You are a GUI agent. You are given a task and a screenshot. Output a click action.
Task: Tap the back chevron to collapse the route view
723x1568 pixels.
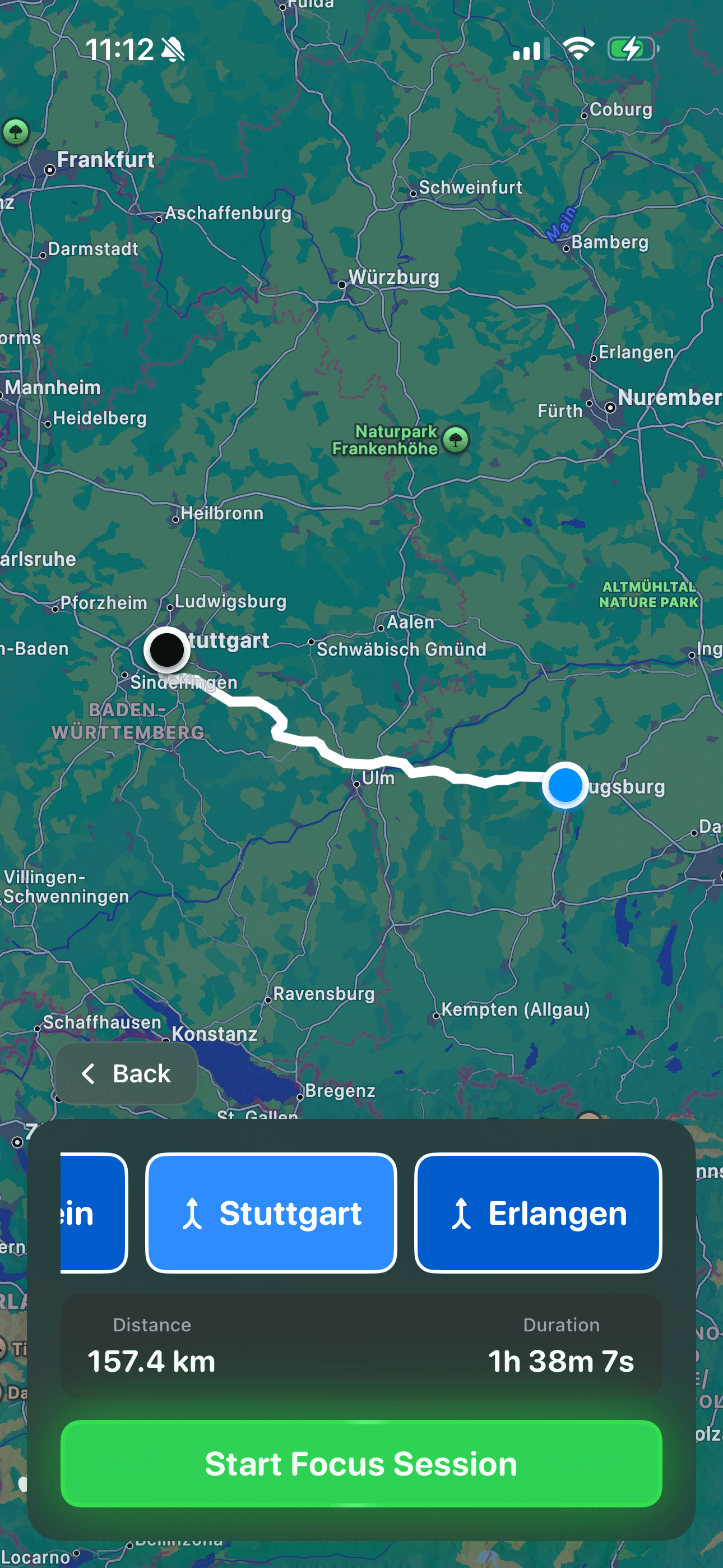click(x=89, y=1073)
